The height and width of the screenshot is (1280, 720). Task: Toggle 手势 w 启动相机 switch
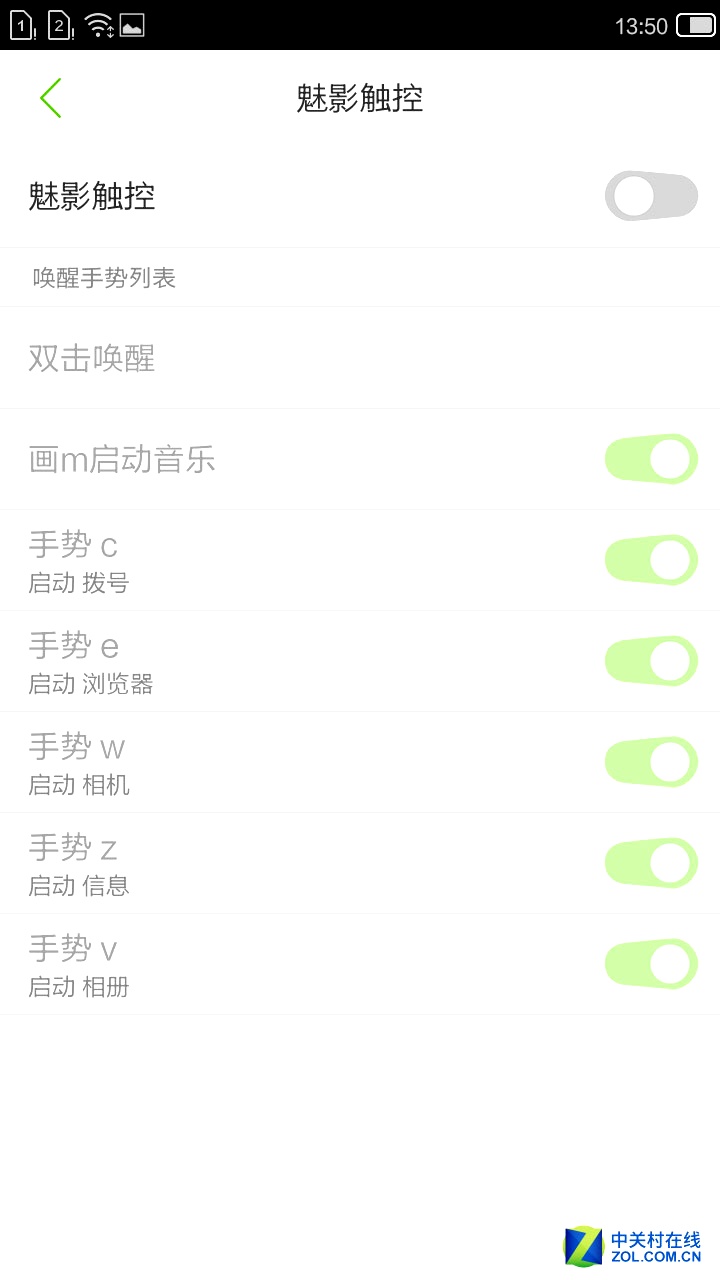point(651,762)
